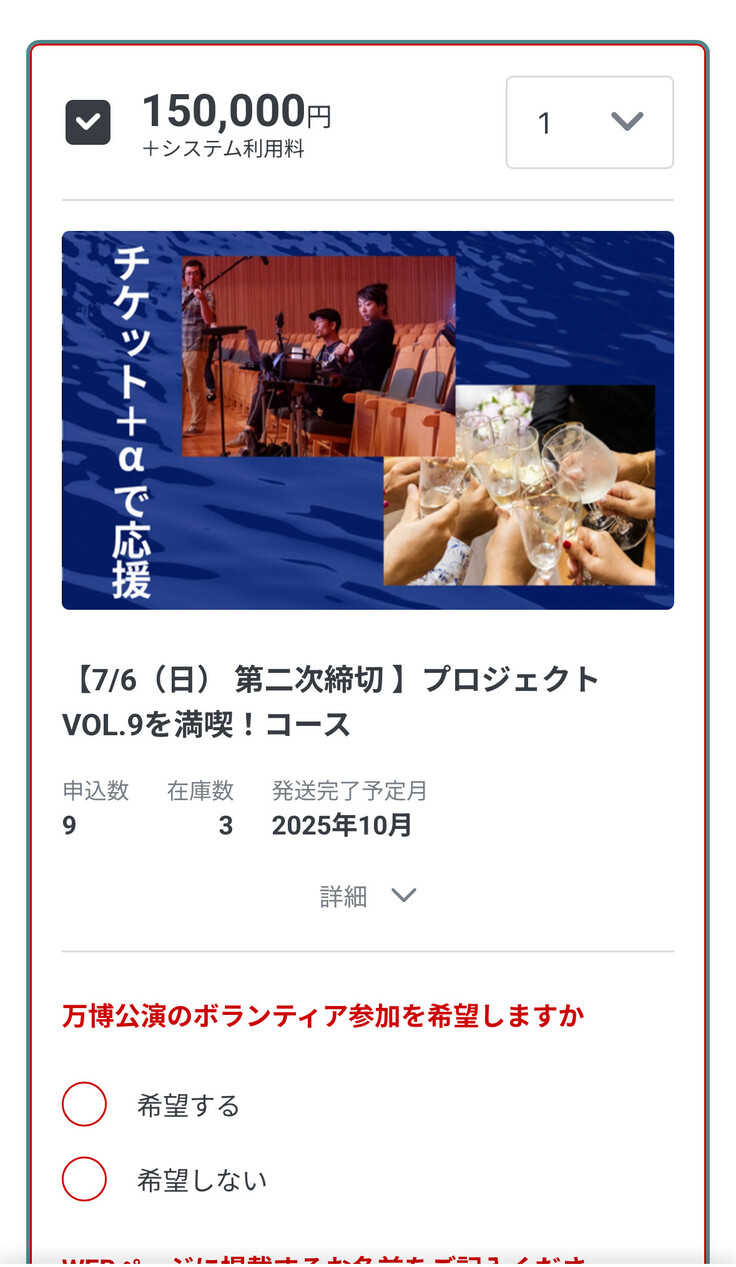This screenshot has height=1267, width=736.
Task: Choose the 希望しない radio option
Action: (85, 1179)
